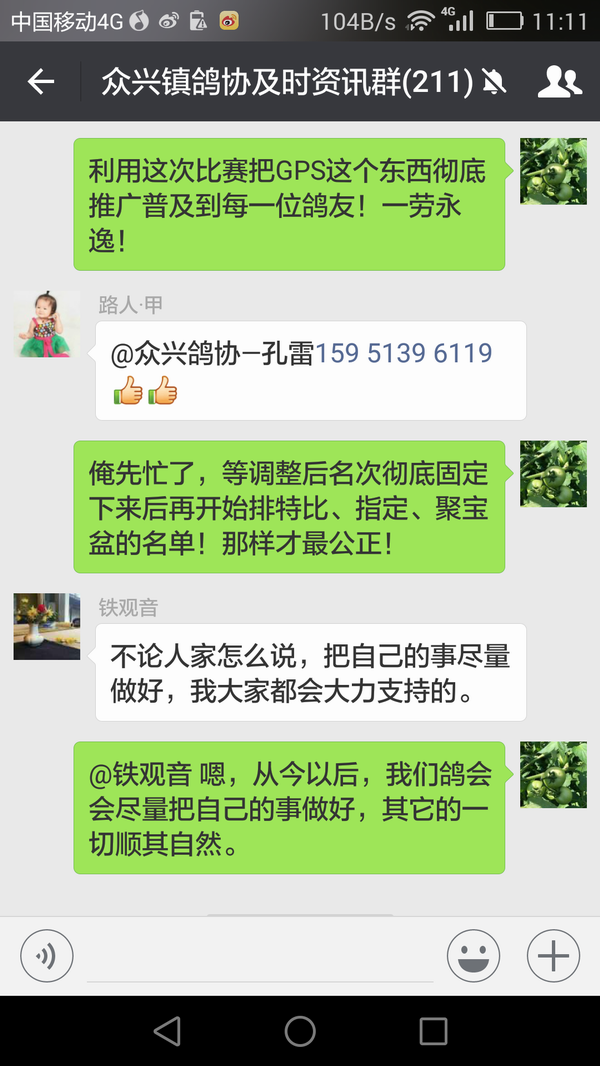
Task: Tap the system home button
Action: point(300,1031)
